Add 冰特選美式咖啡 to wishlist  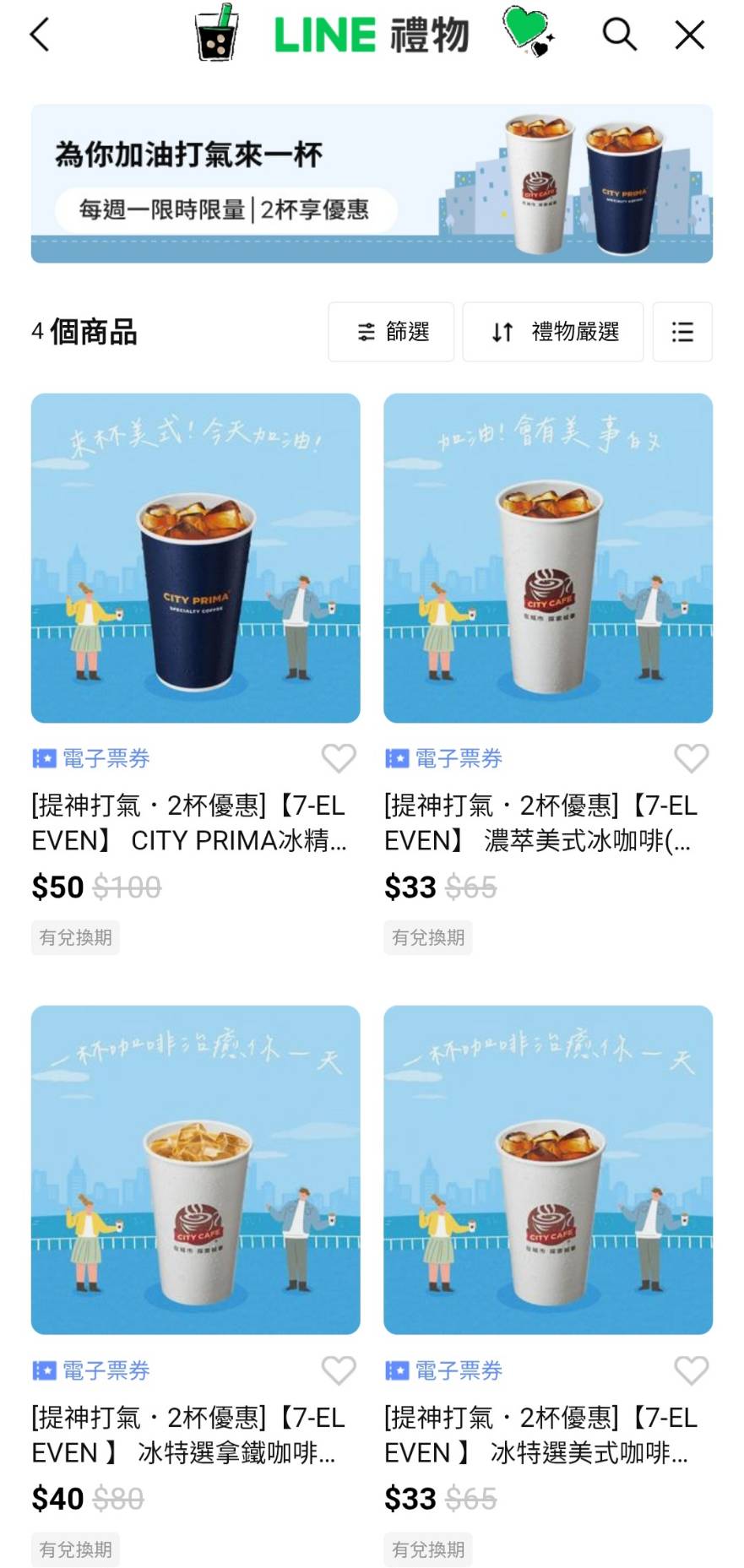pos(691,1370)
